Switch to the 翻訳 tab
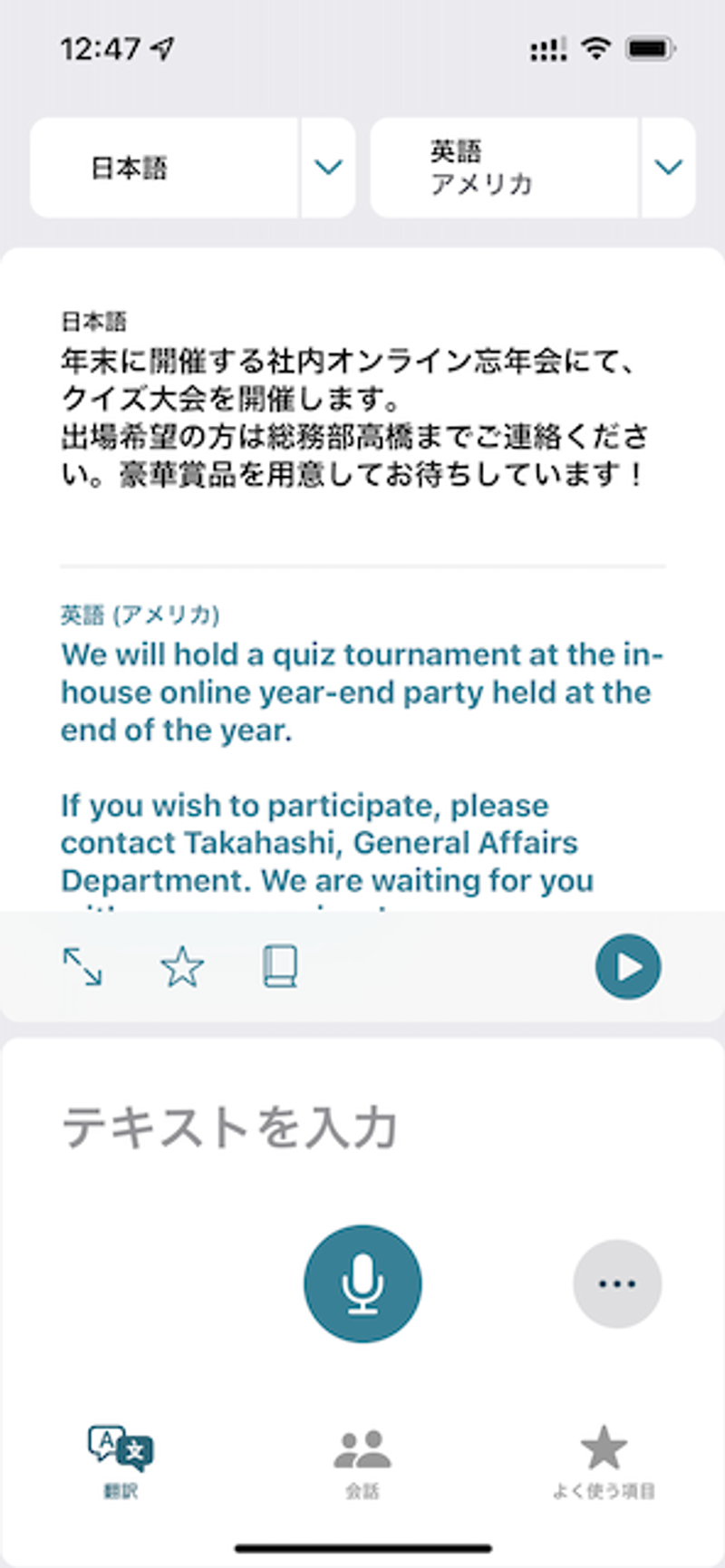Viewport: 725px width, 1568px height. tap(121, 1461)
